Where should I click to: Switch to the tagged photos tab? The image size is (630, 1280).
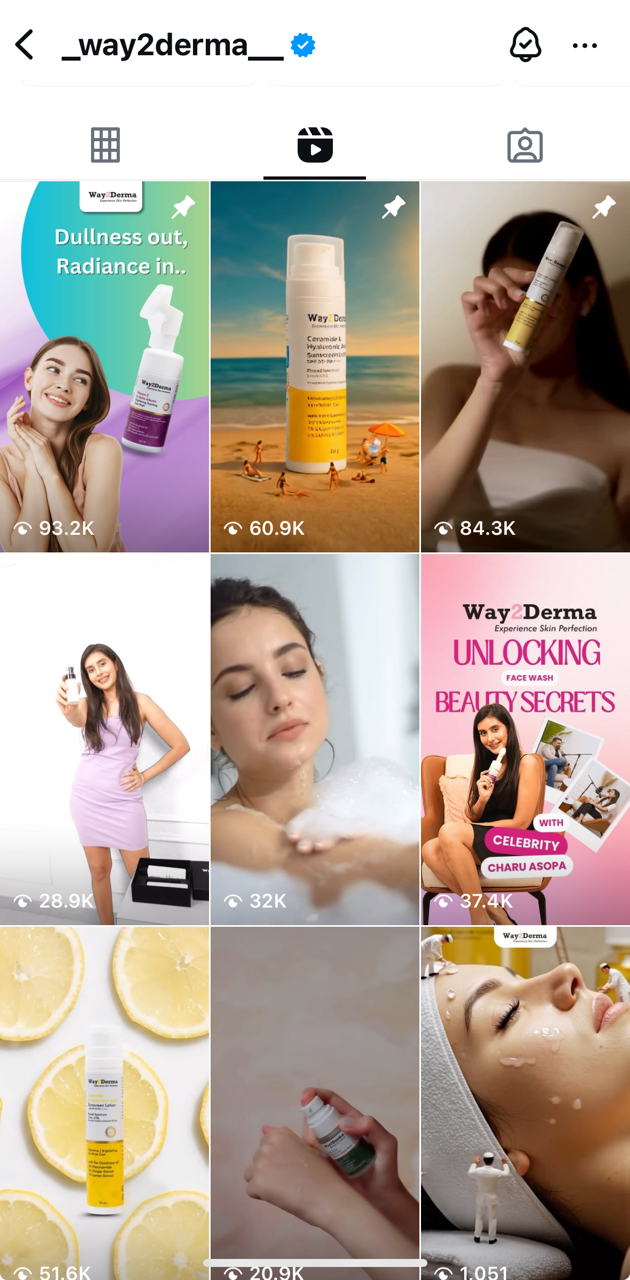[525, 146]
